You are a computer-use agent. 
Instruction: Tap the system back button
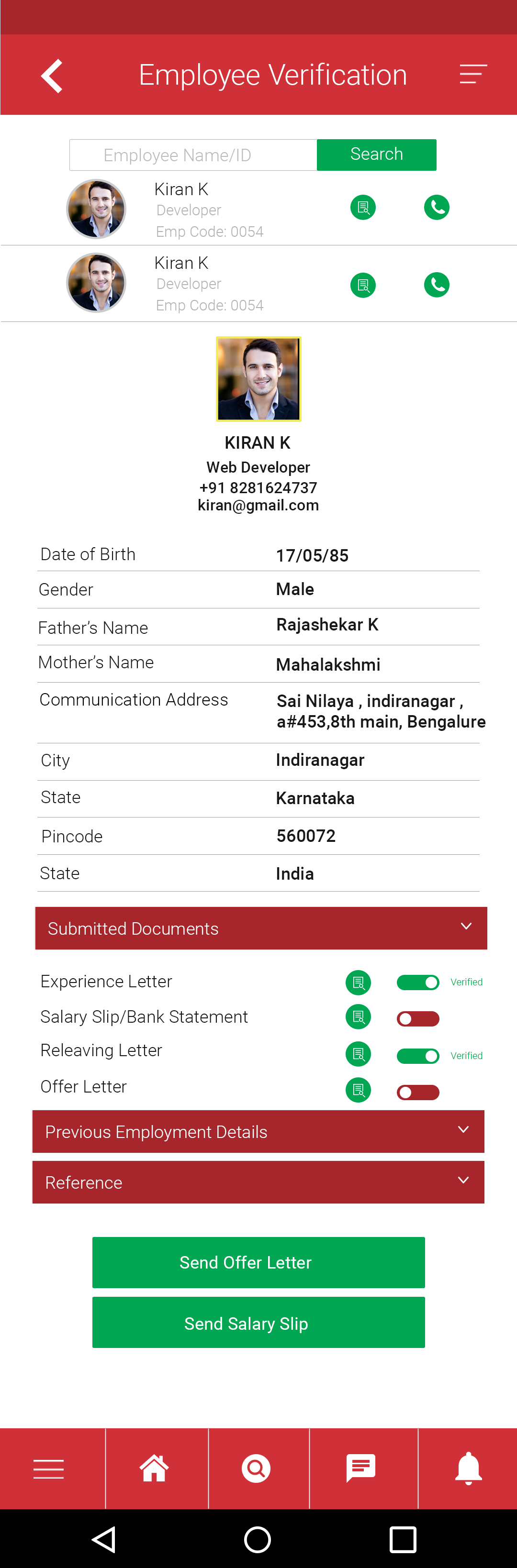(x=104, y=1539)
